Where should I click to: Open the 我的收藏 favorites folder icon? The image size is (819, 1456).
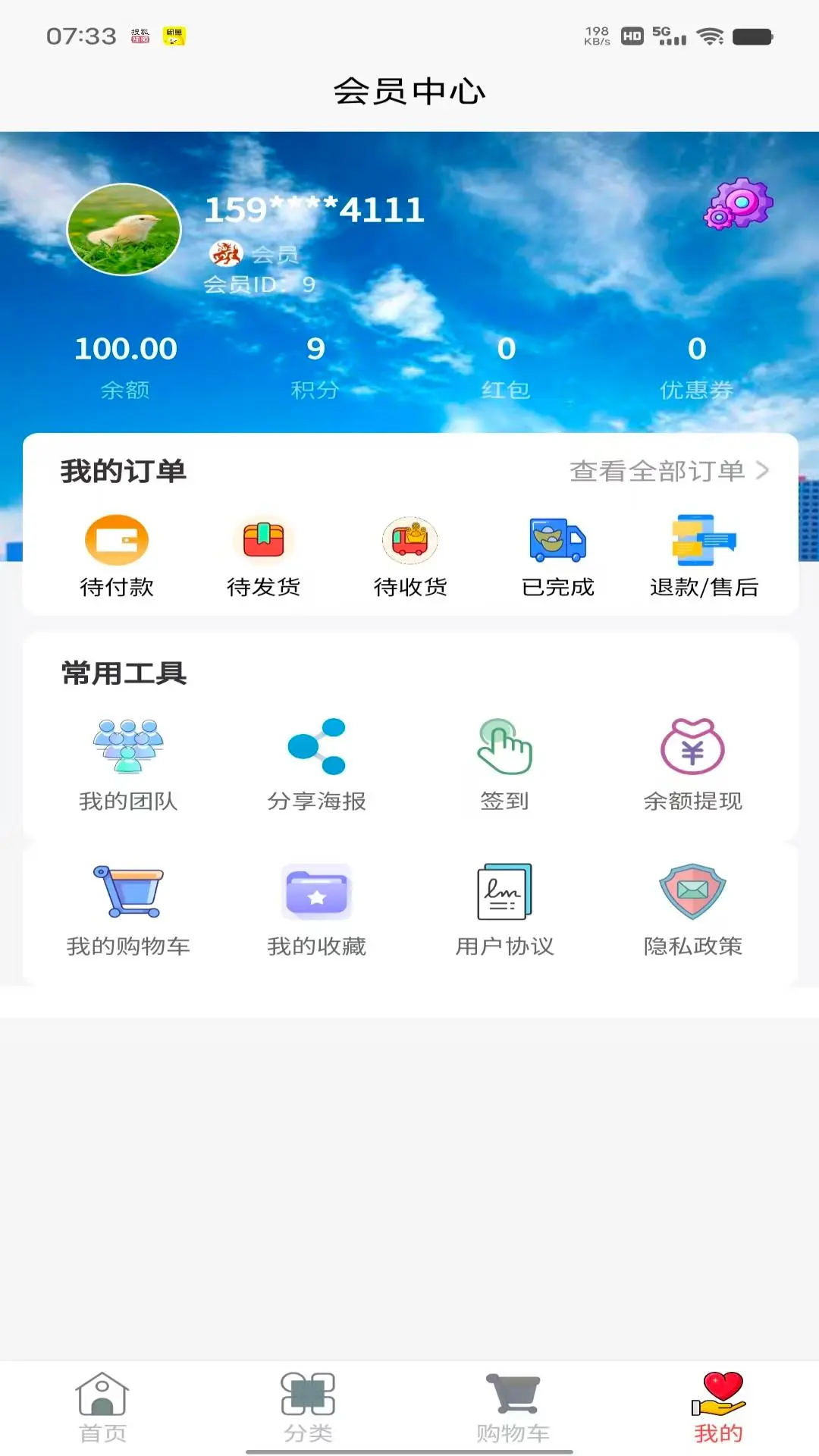[x=317, y=893]
